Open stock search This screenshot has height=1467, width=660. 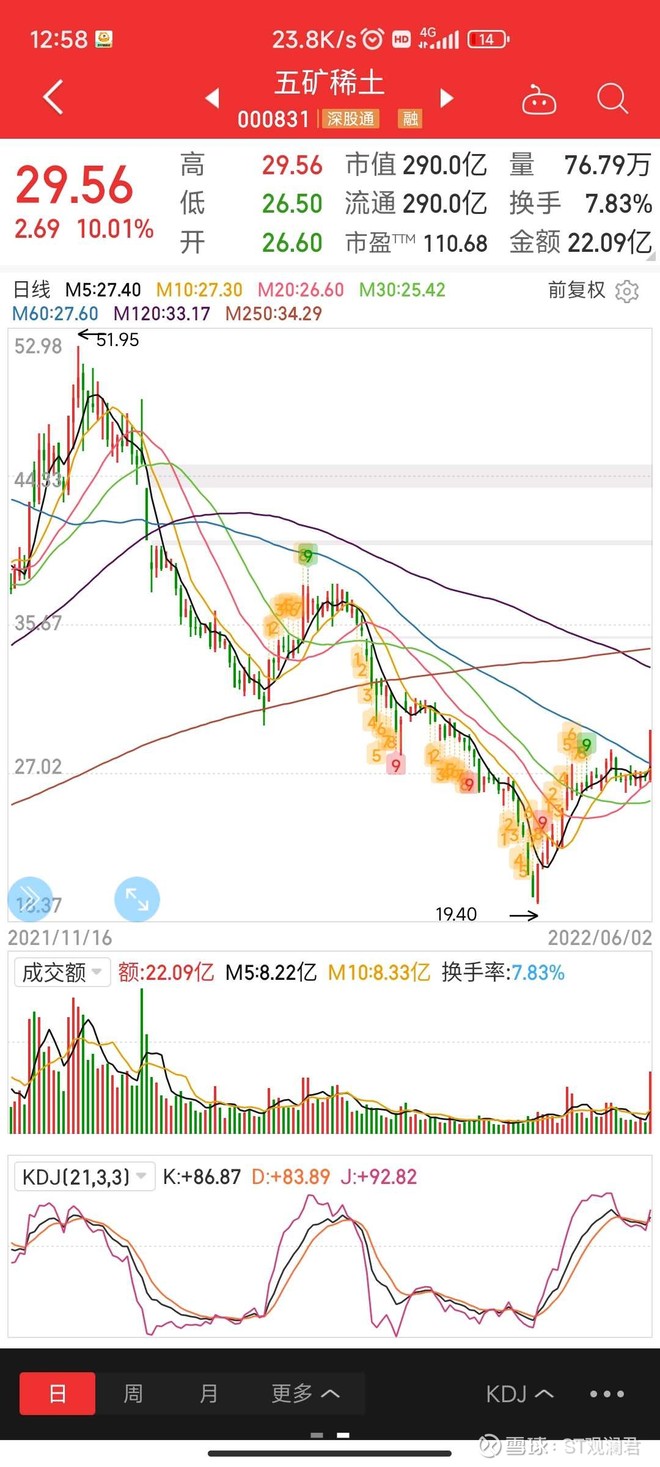(x=611, y=98)
